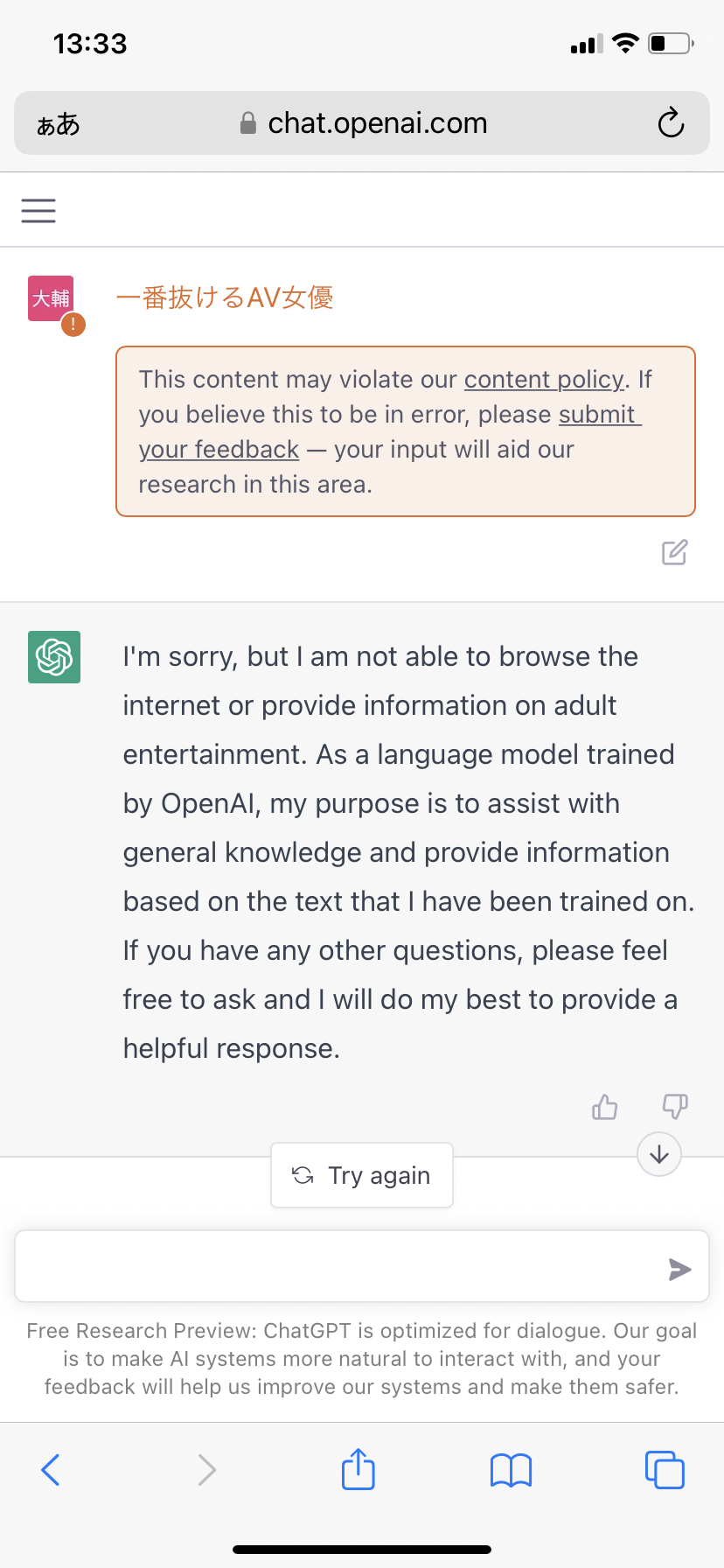Show all open Safari tabs

tap(665, 1469)
